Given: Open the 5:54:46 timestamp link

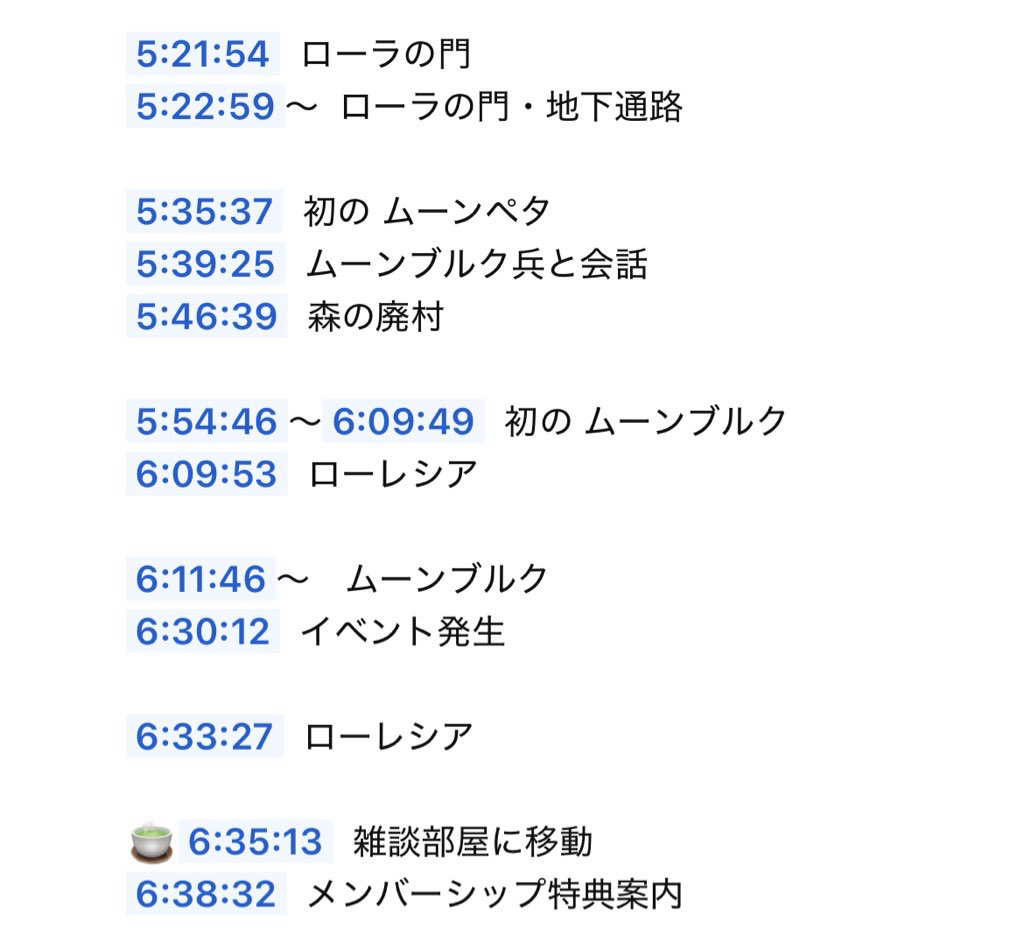Looking at the screenshot, I should coord(206,421).
